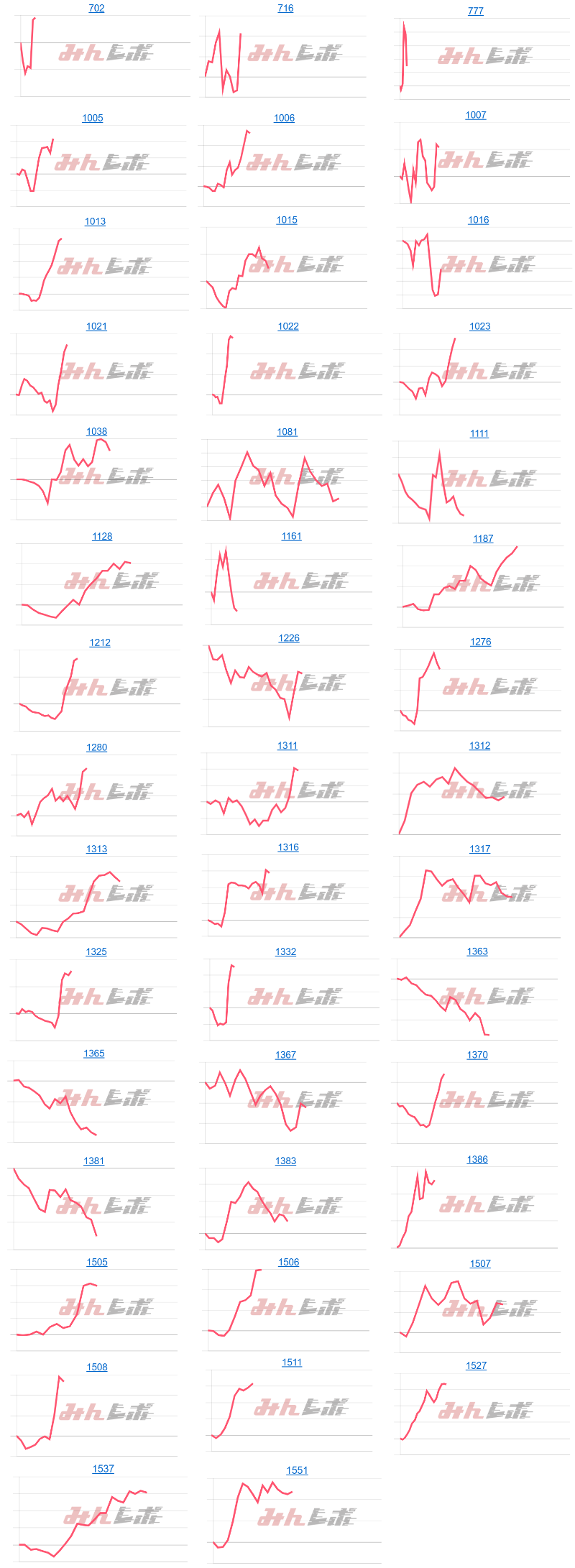
Task: View details for 1023
Action: pos(479,327)
